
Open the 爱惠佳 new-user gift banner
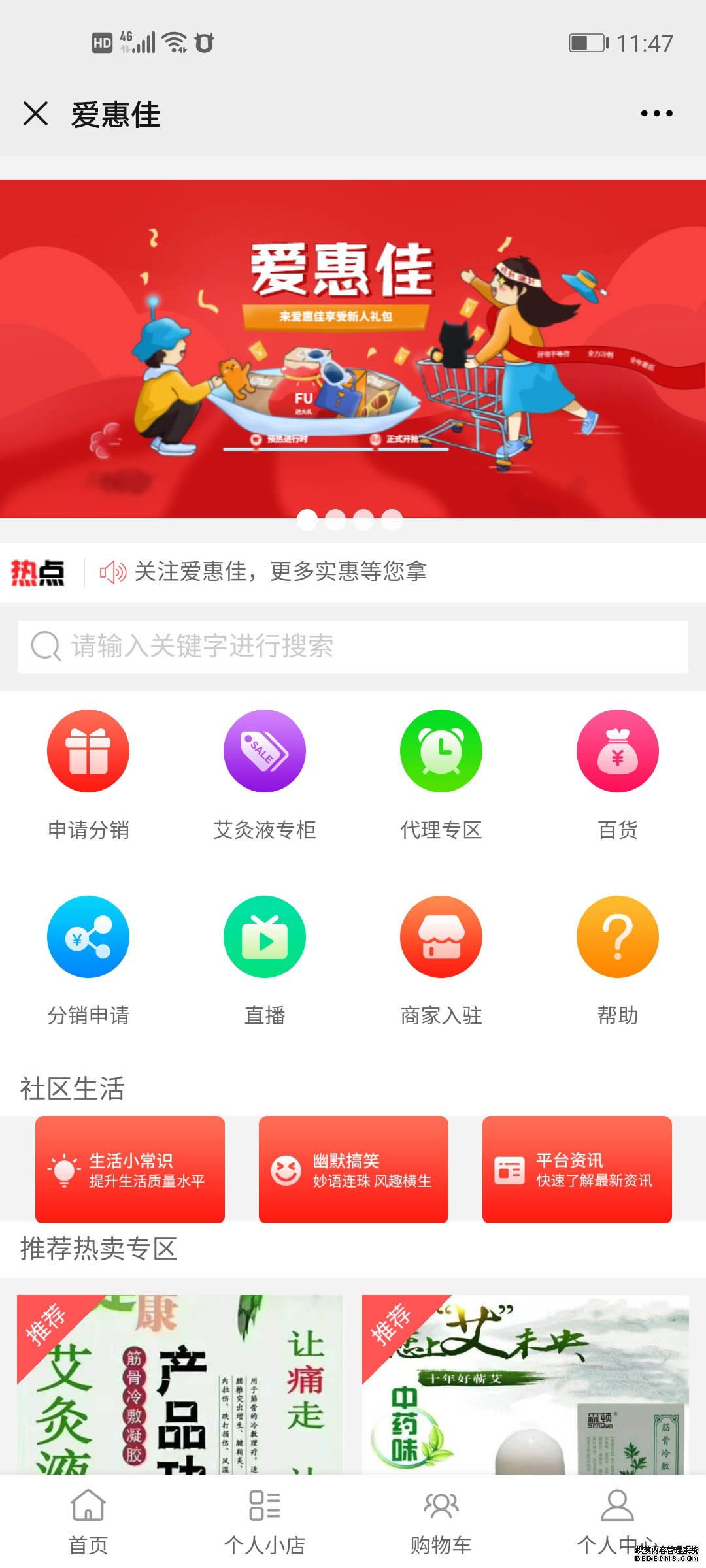pyautogui.click(x=353, y=349)
